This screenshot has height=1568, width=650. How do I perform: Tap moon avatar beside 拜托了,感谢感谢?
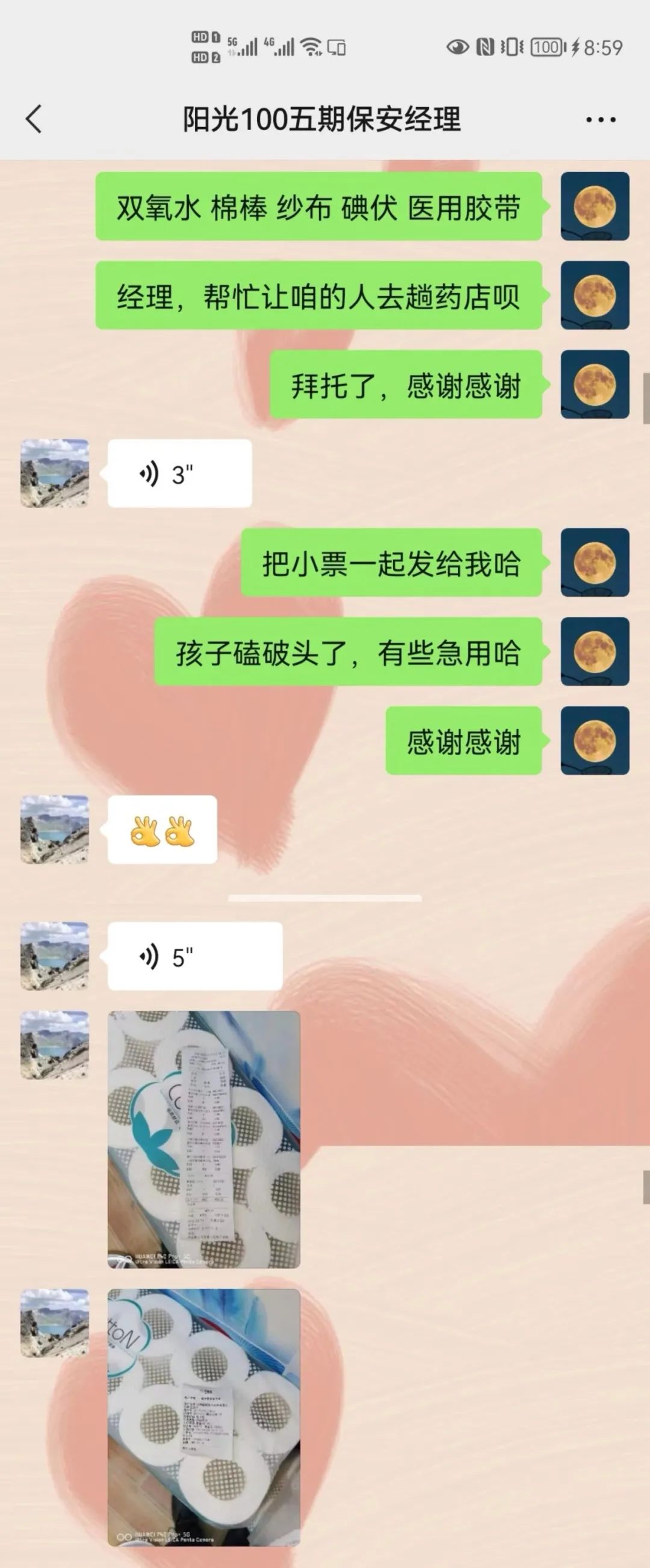point(594,384)
